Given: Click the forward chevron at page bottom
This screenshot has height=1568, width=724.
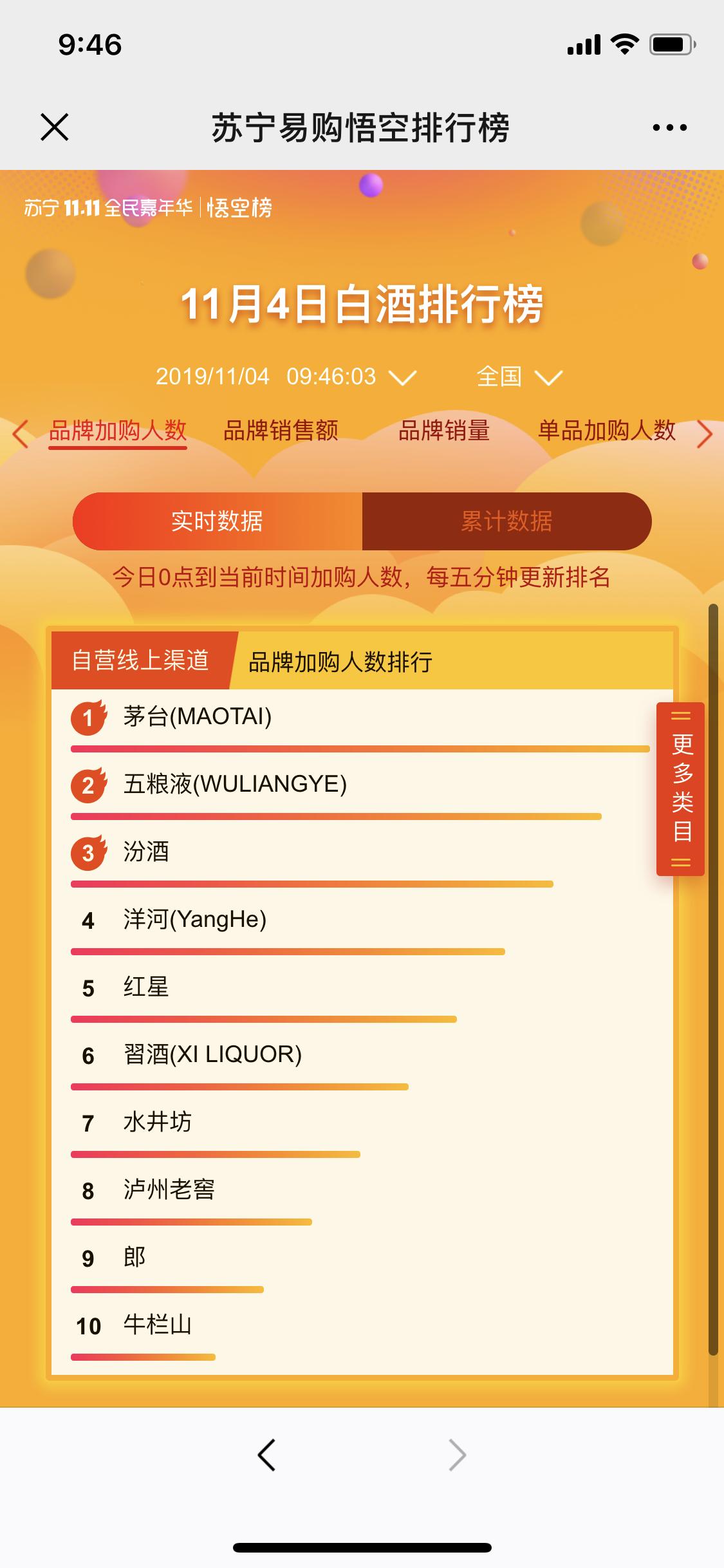Looking at the screenshot, I should coord(457,1455).
